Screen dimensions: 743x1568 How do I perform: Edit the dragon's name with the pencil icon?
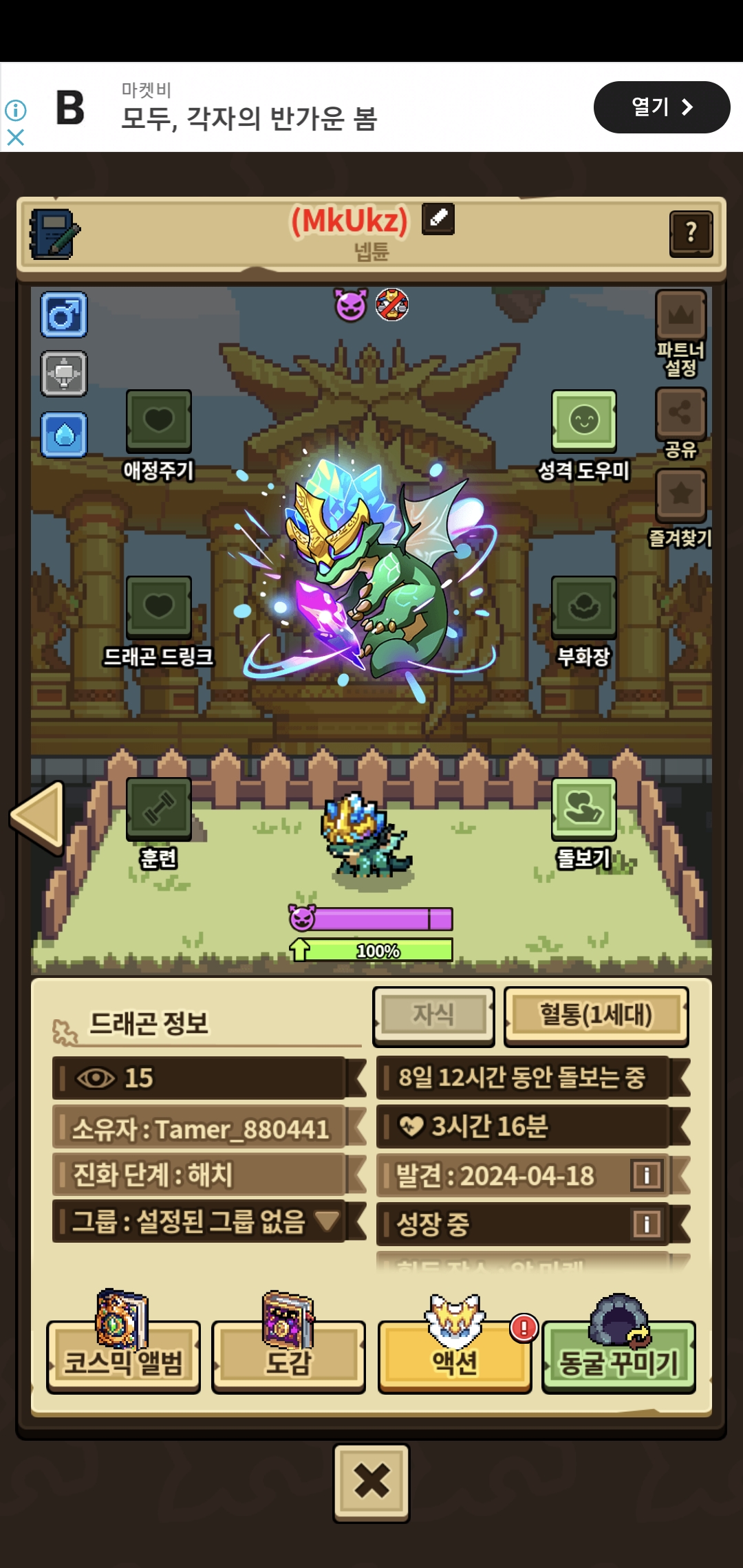click(438, 219)
